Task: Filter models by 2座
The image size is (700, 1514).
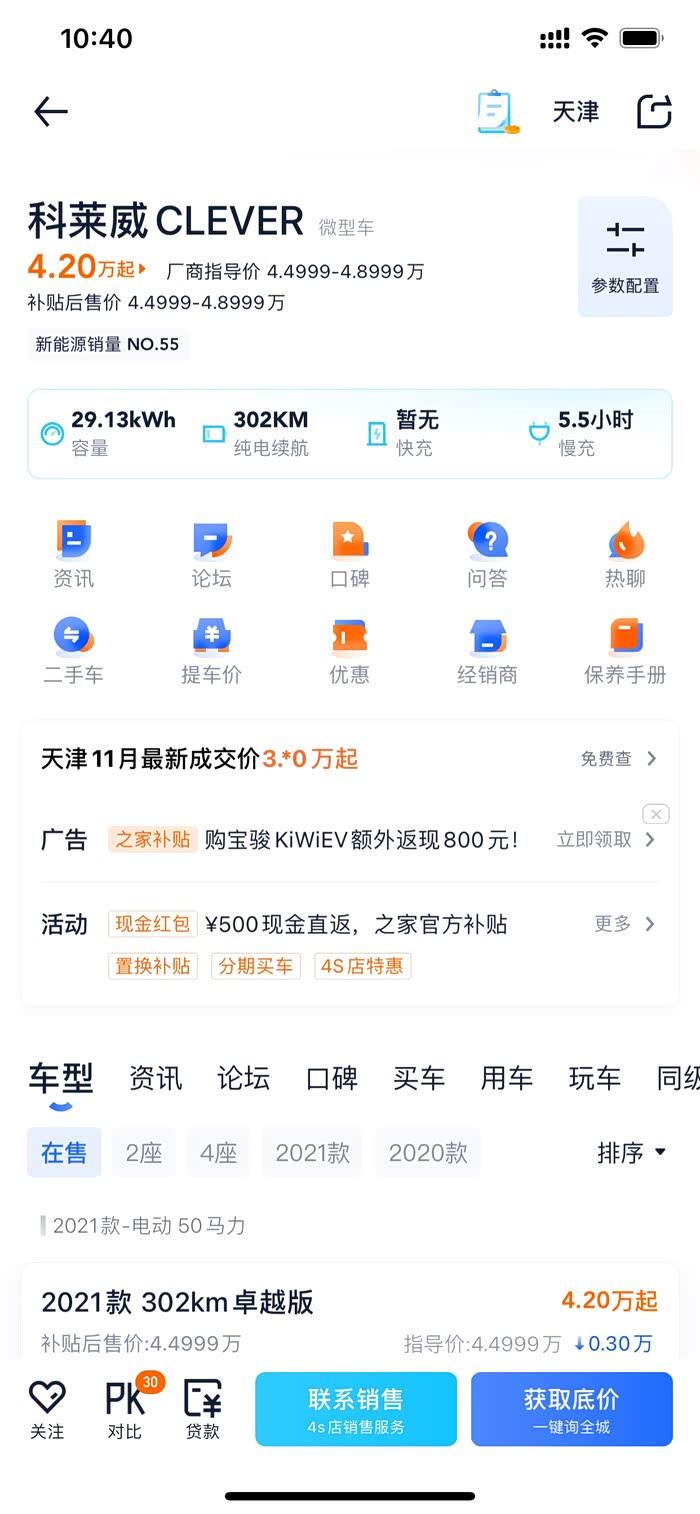Action: click(144, 1153)
